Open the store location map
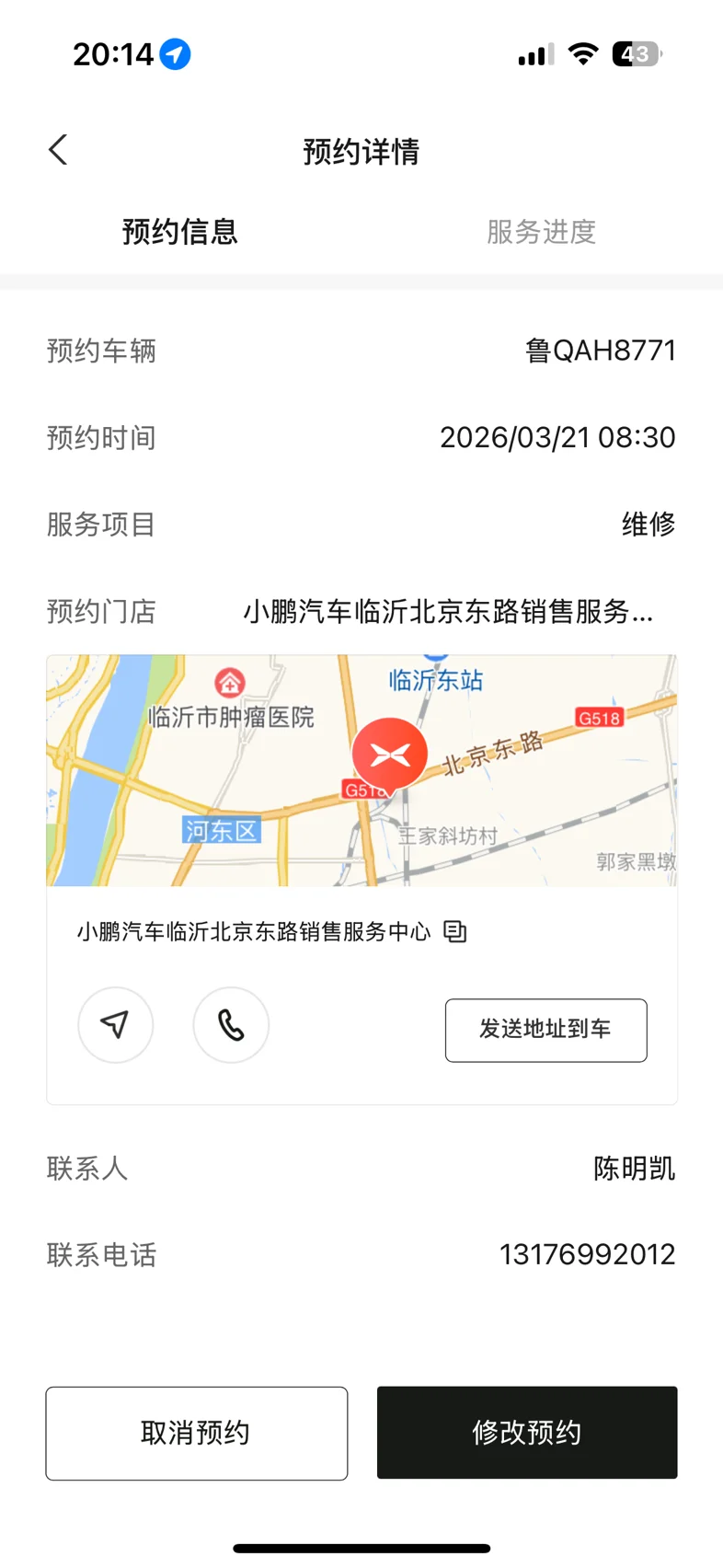 pyautogui.click(x=361, y=770)
